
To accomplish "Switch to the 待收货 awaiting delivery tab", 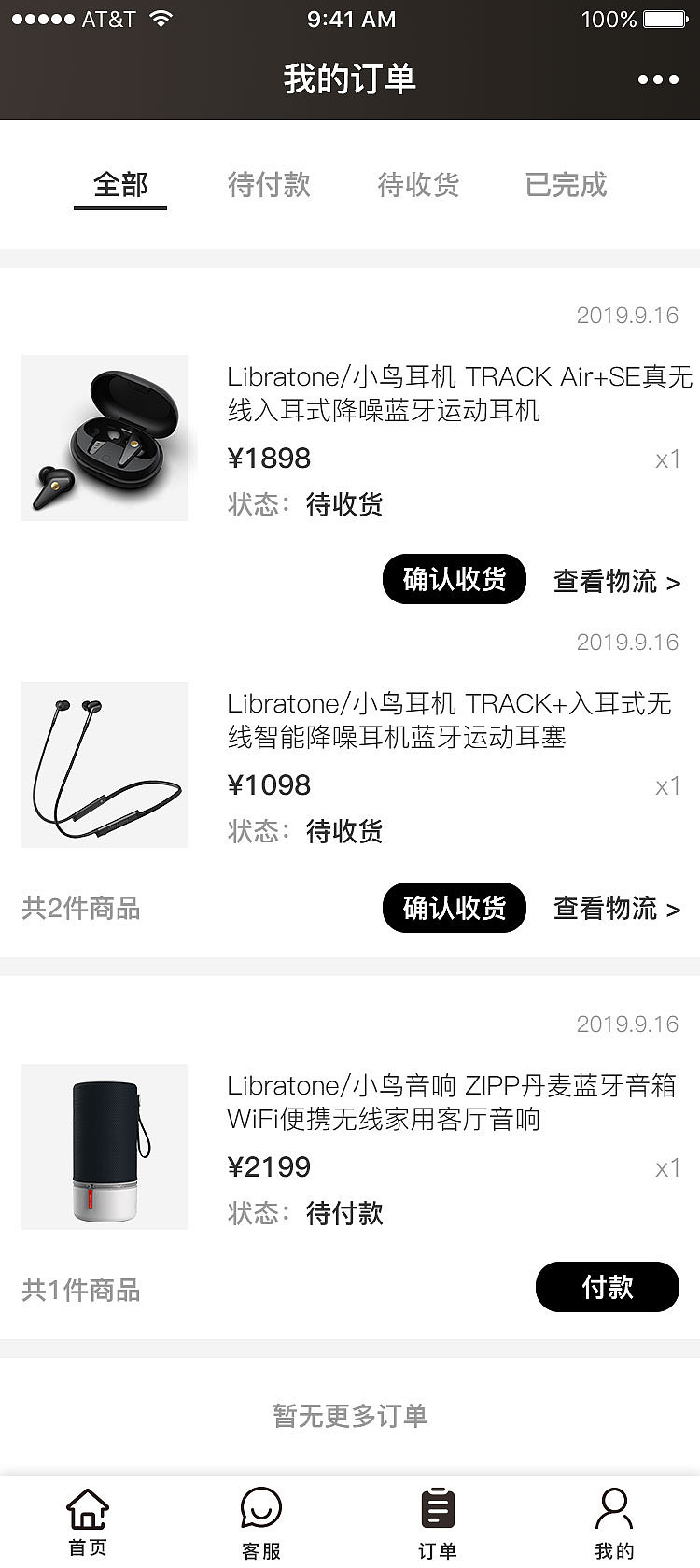I will [417, 185].
